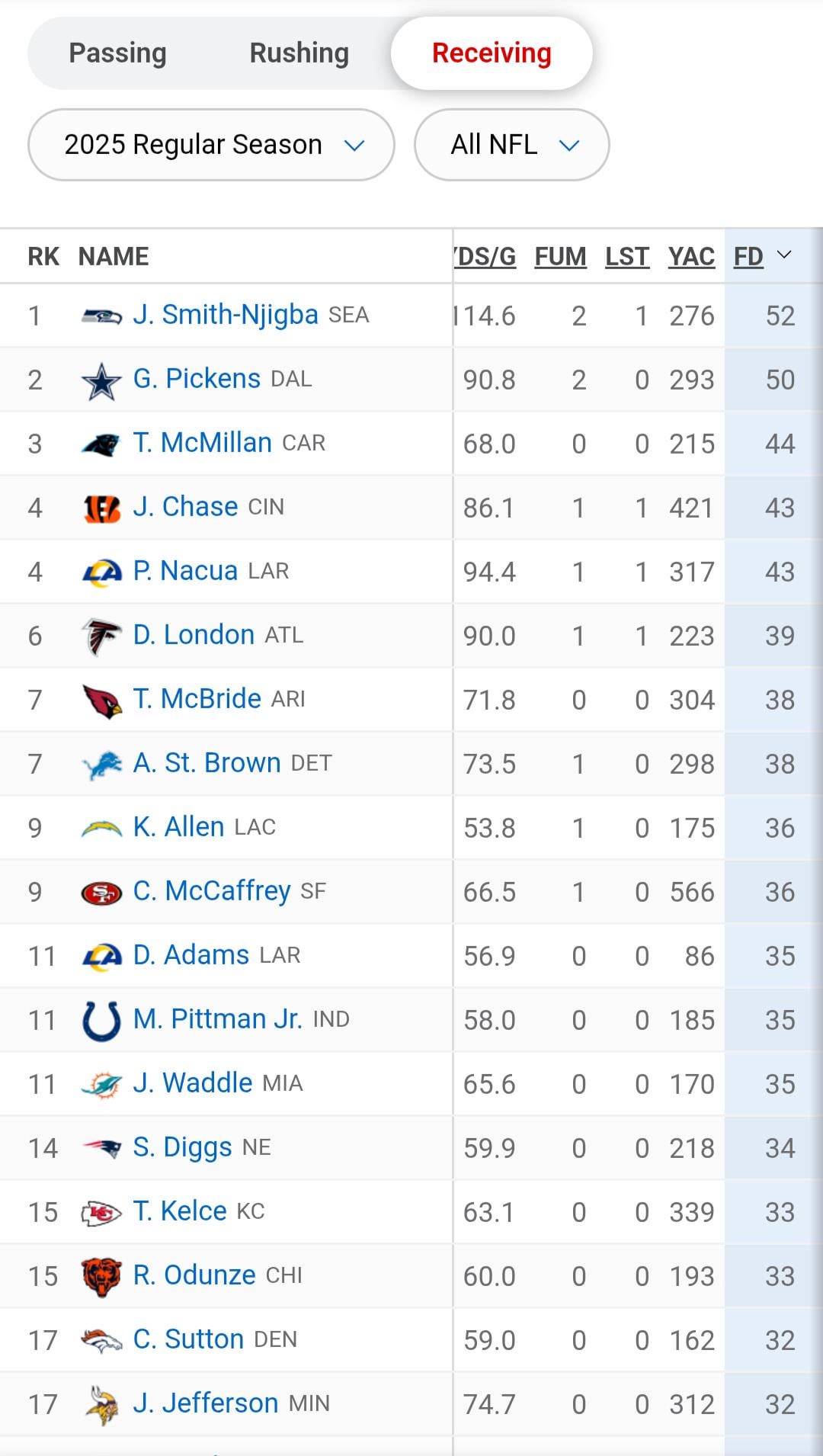Open J. Jefferson's player profile
The image size is (823, 1456).
205,1403
